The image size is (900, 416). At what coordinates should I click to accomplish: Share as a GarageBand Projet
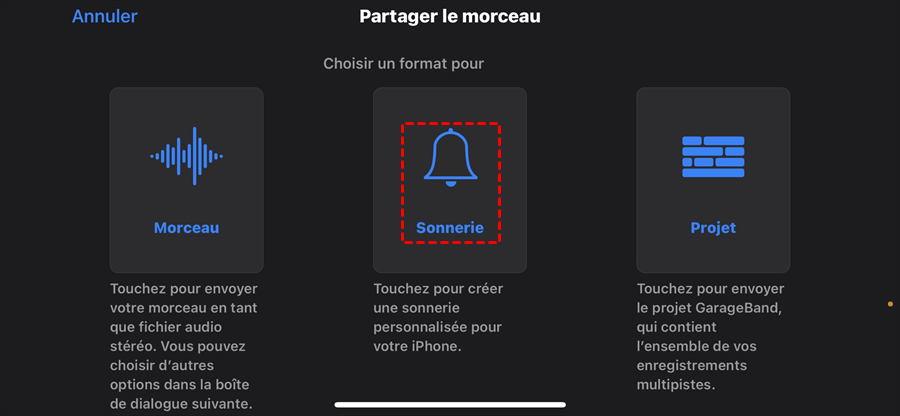713,180
